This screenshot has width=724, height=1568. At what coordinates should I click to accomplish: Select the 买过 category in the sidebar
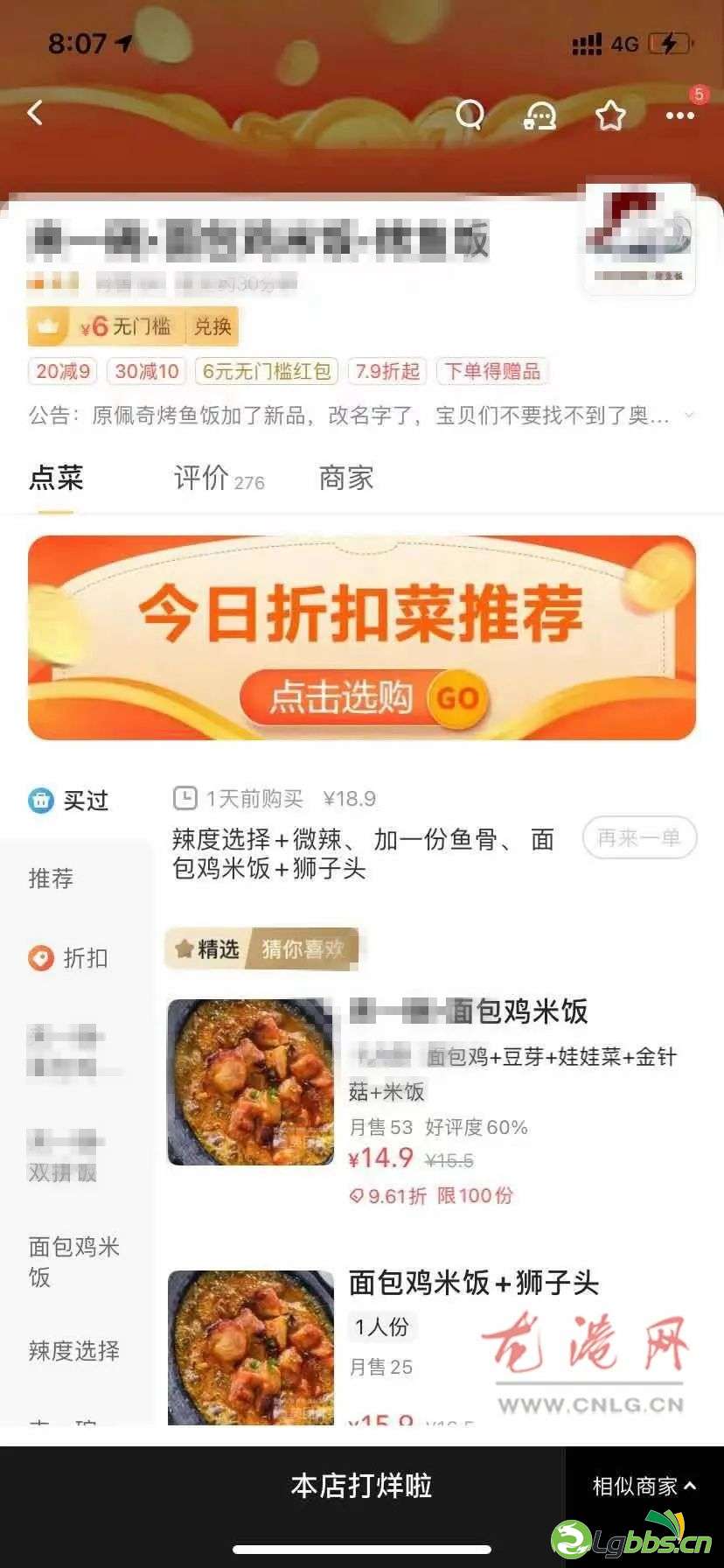[70, 801]
